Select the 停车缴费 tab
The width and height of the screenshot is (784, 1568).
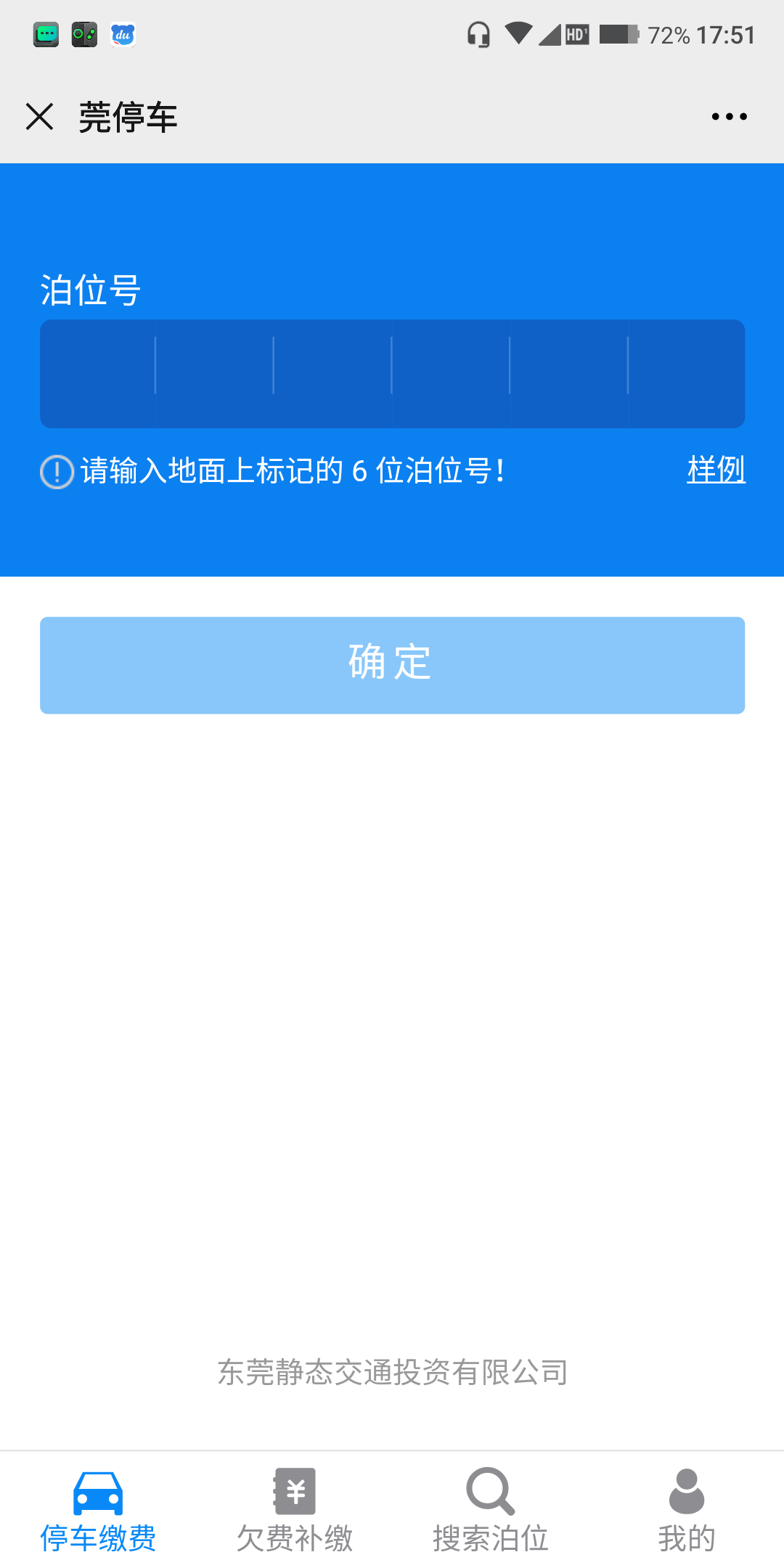(x=98, y=1511)
